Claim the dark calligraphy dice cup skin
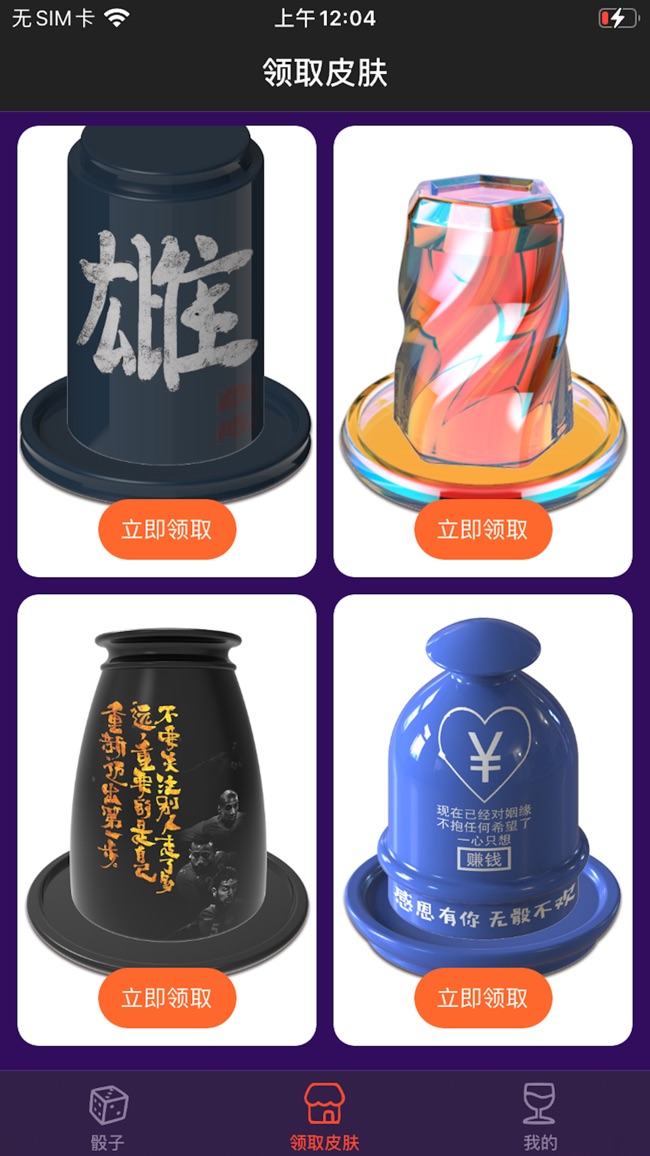The image size is (650, 1156). tap(167, 529)
